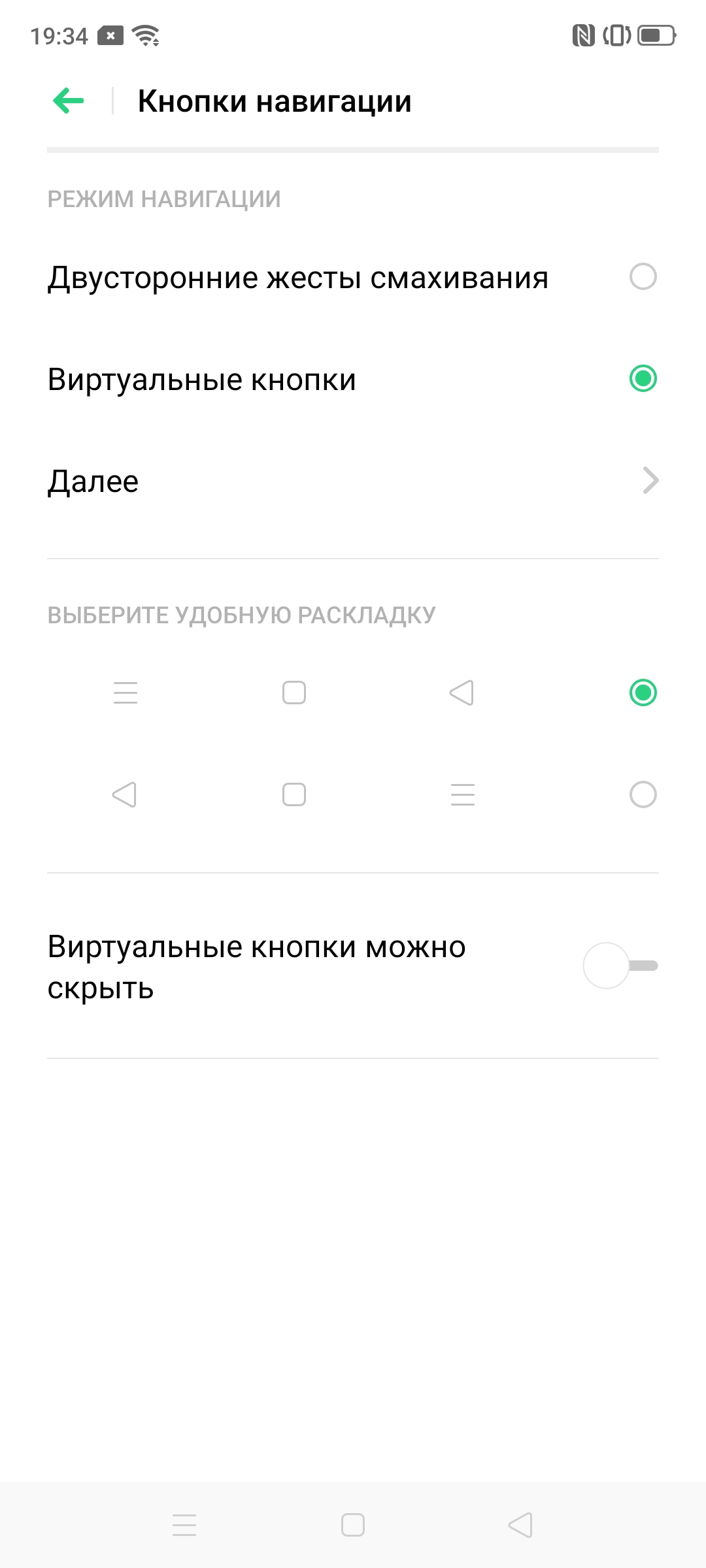Open the Далее row
This screenshot has height=1568, width=706.
pos(353,482)
